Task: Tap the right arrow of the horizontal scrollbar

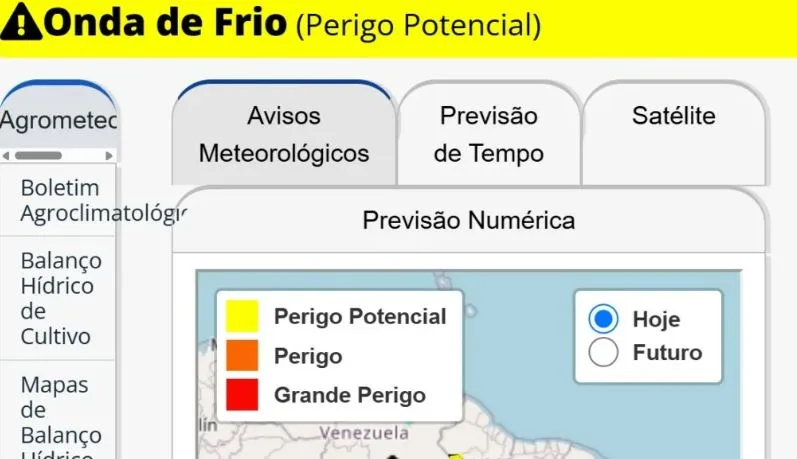Action: pos(109,156)
